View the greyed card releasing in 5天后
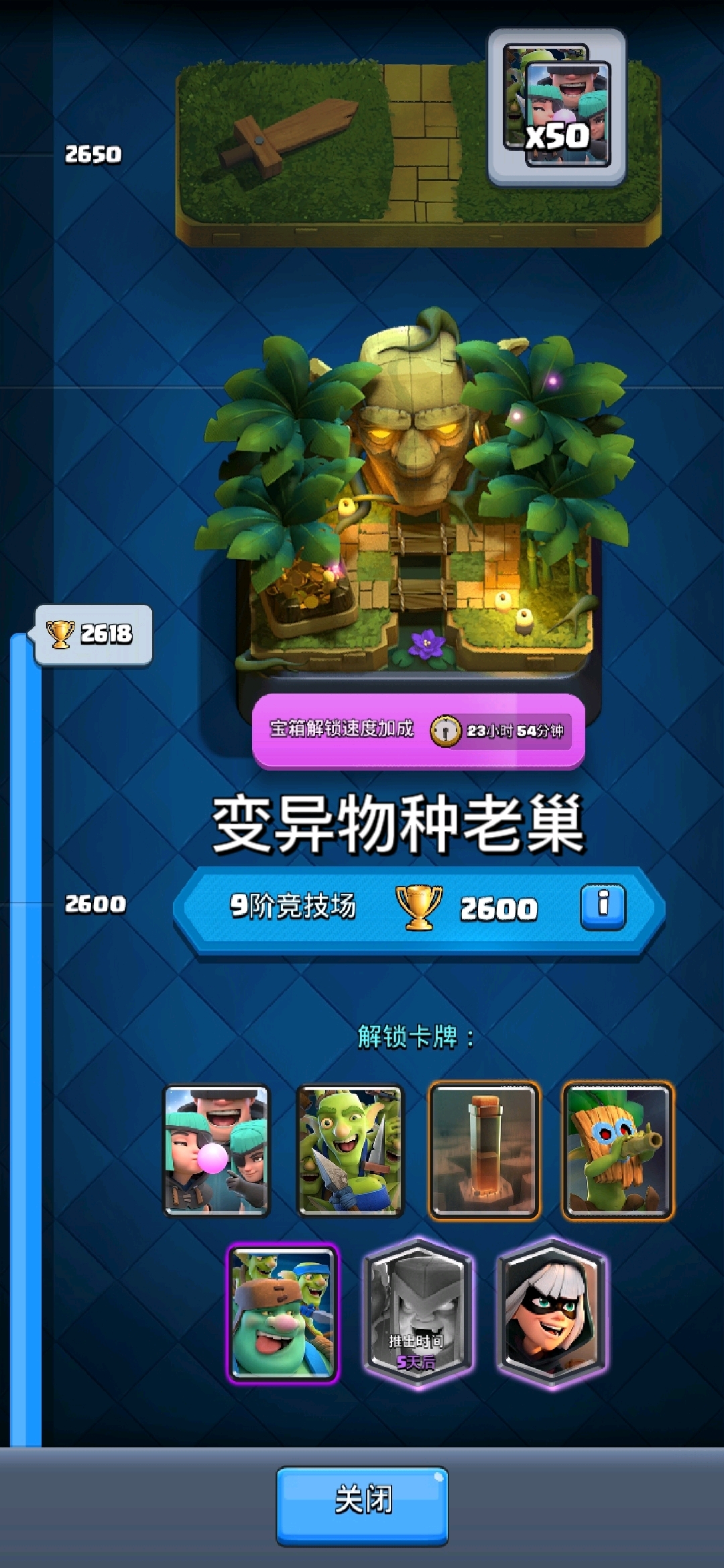 point(417,1313)
